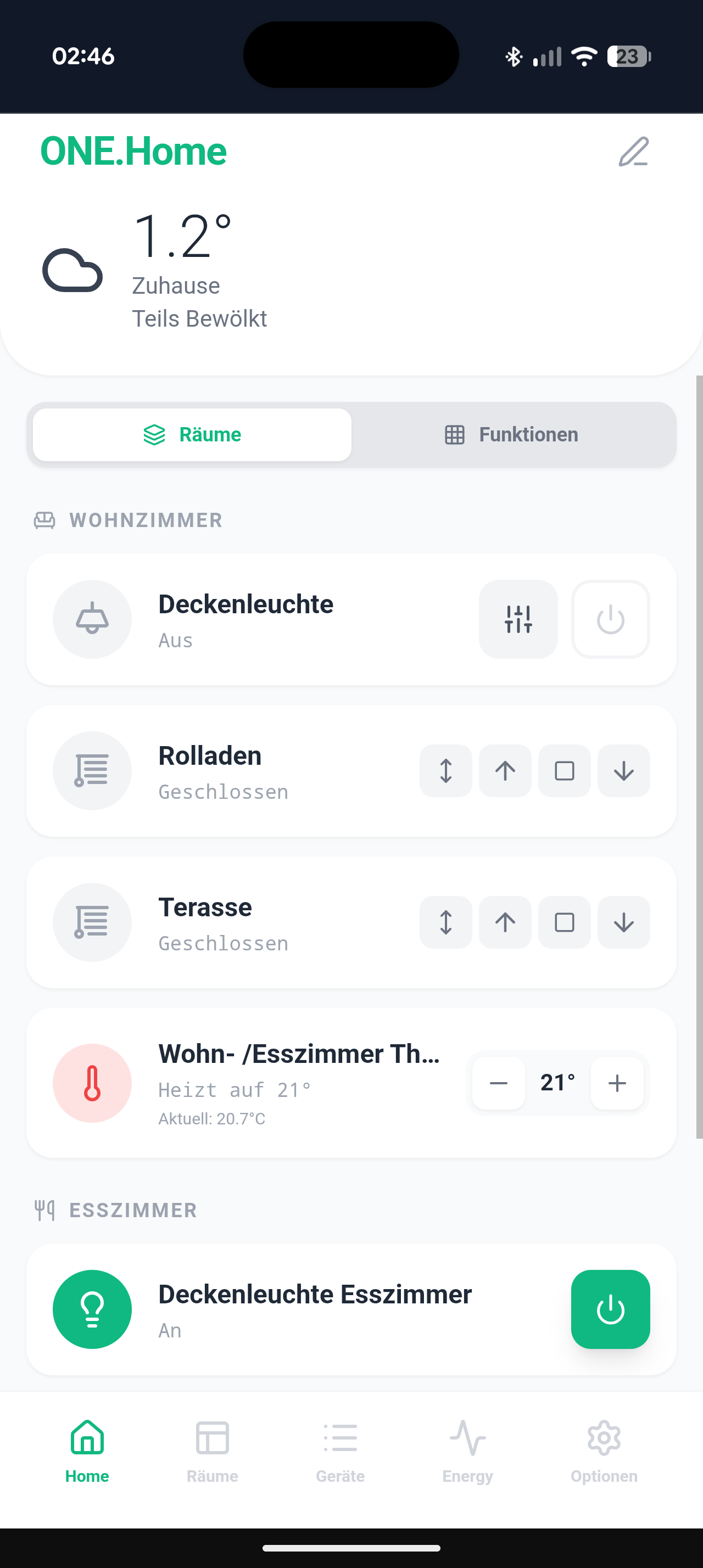Open the Räume navigation item
Image resolution: width=703 pixels, height=1568 pixels.
(x=211, y=1453)
